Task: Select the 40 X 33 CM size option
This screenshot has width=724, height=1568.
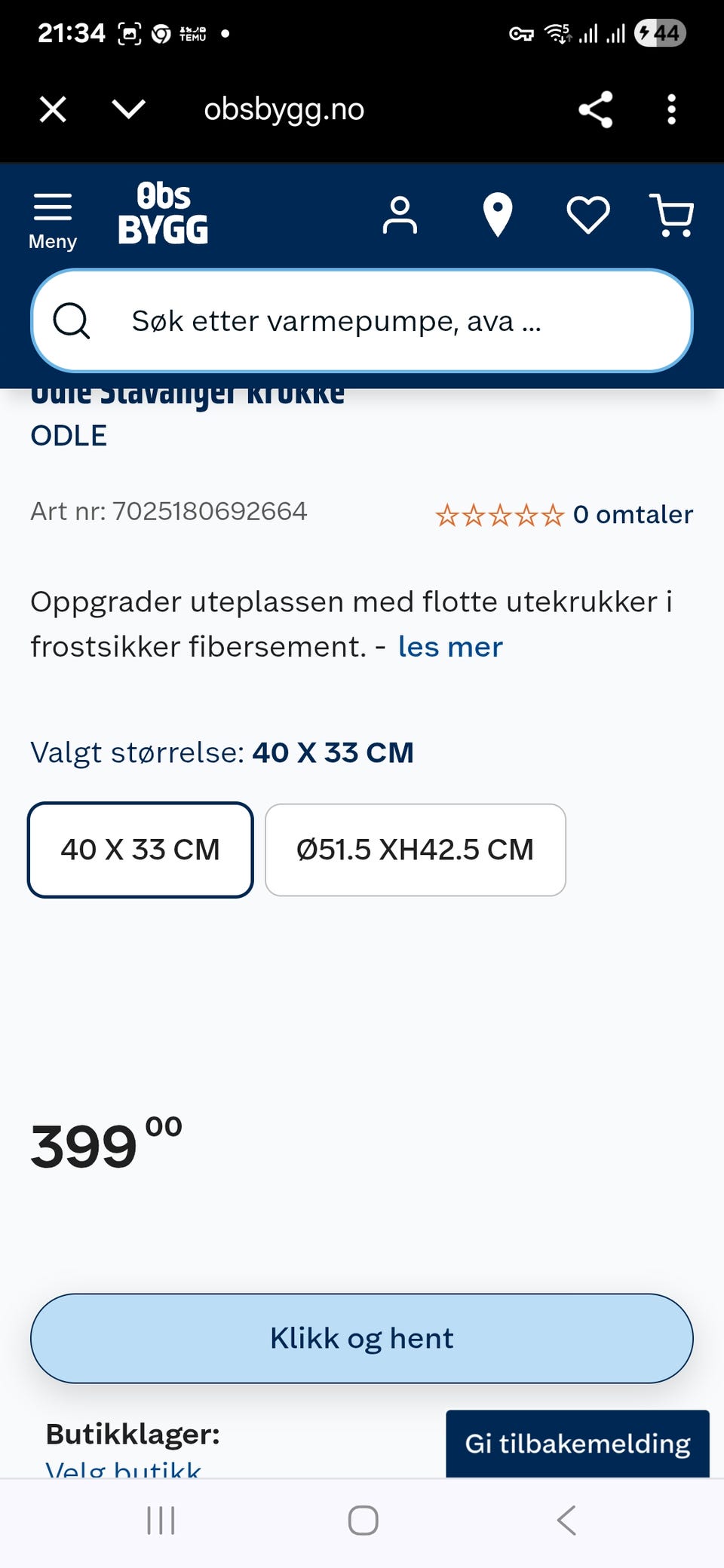Action: click(140, 850)
